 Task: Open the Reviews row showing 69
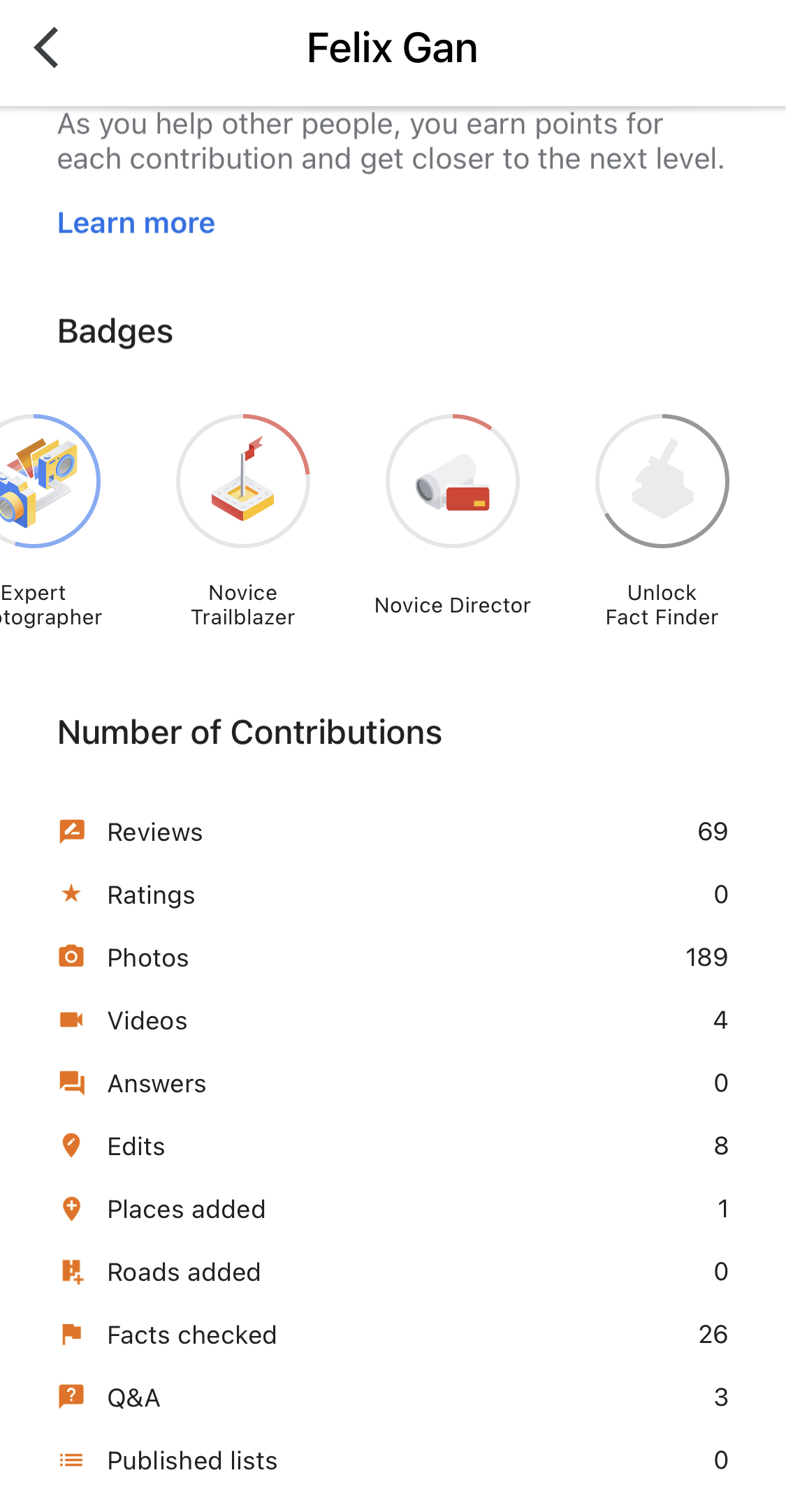tap(391, 831)
